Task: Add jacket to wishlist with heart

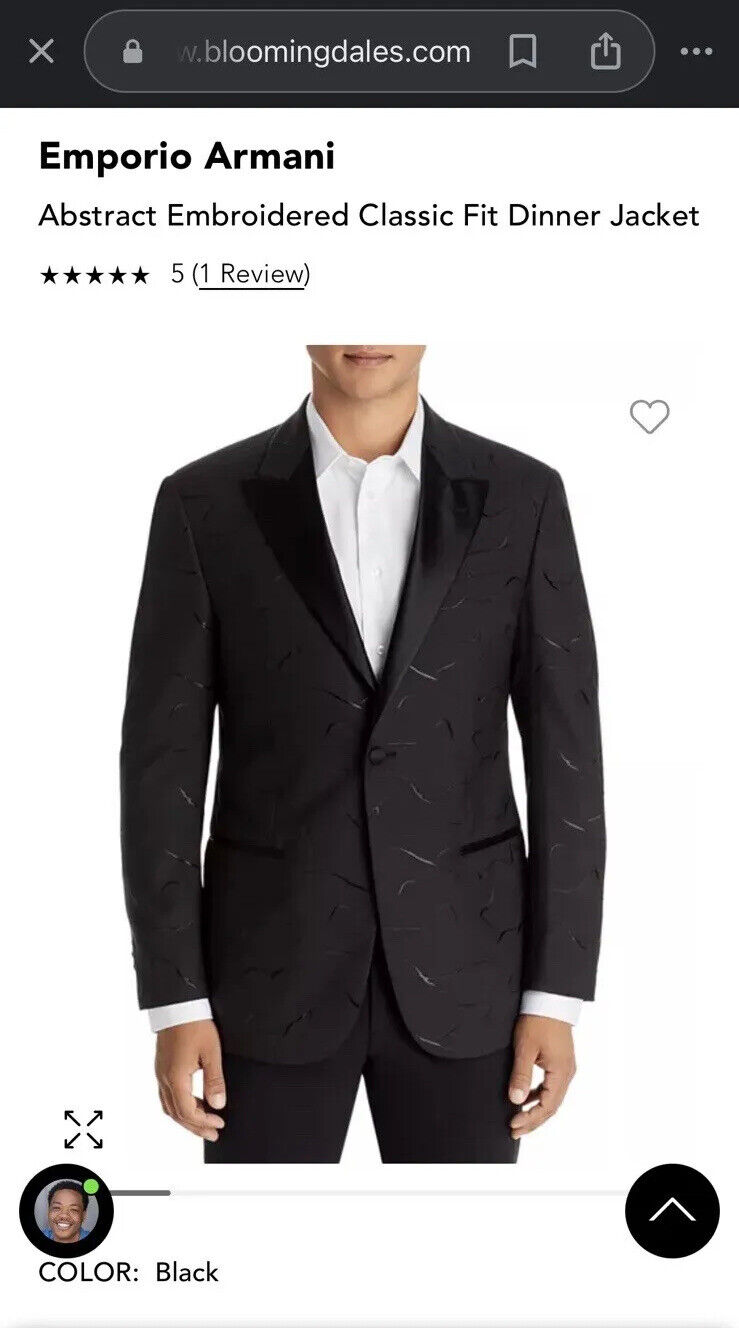Action: click(x=649, y=416)
